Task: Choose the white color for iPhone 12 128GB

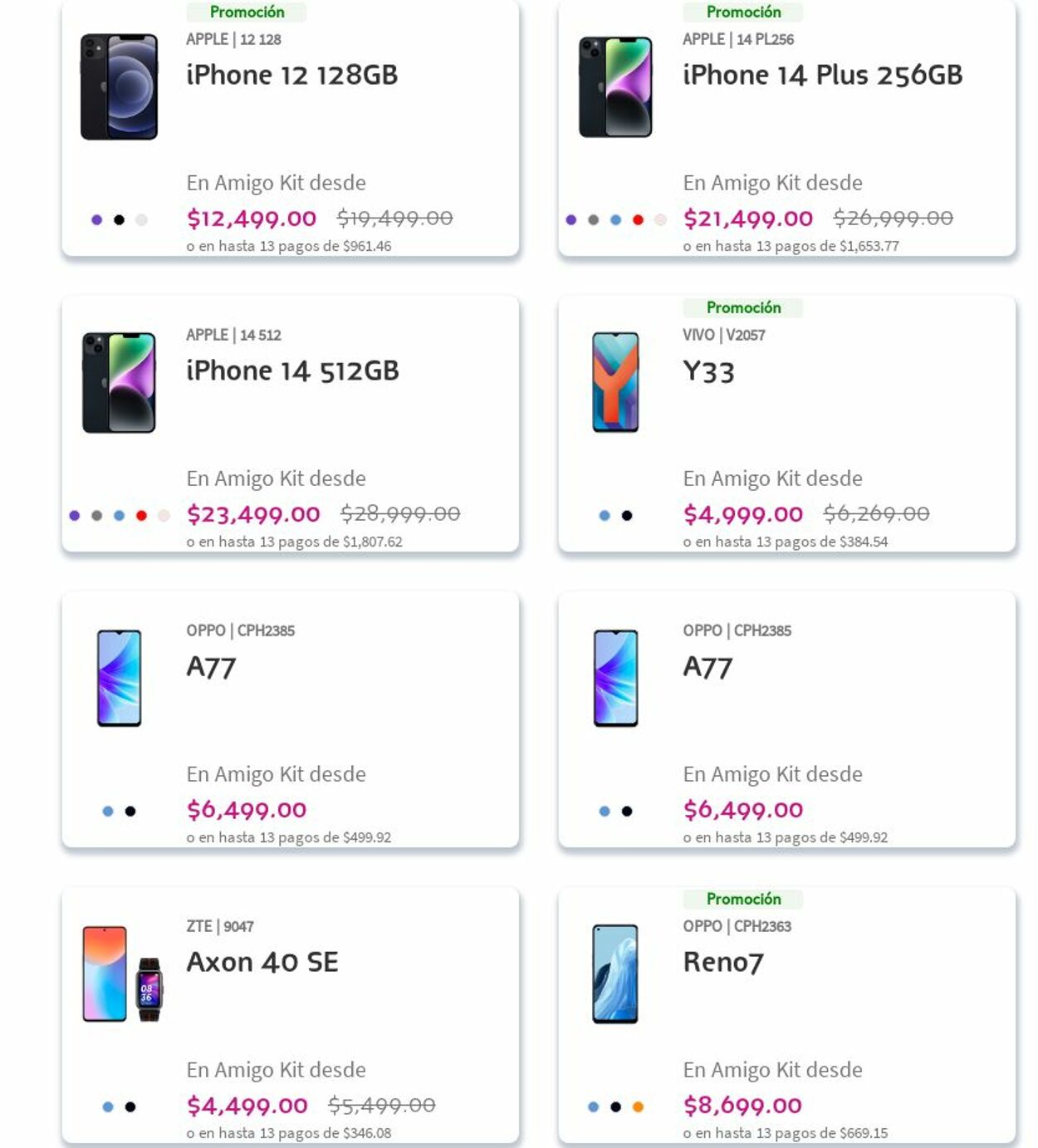Action: pos(142,220)
